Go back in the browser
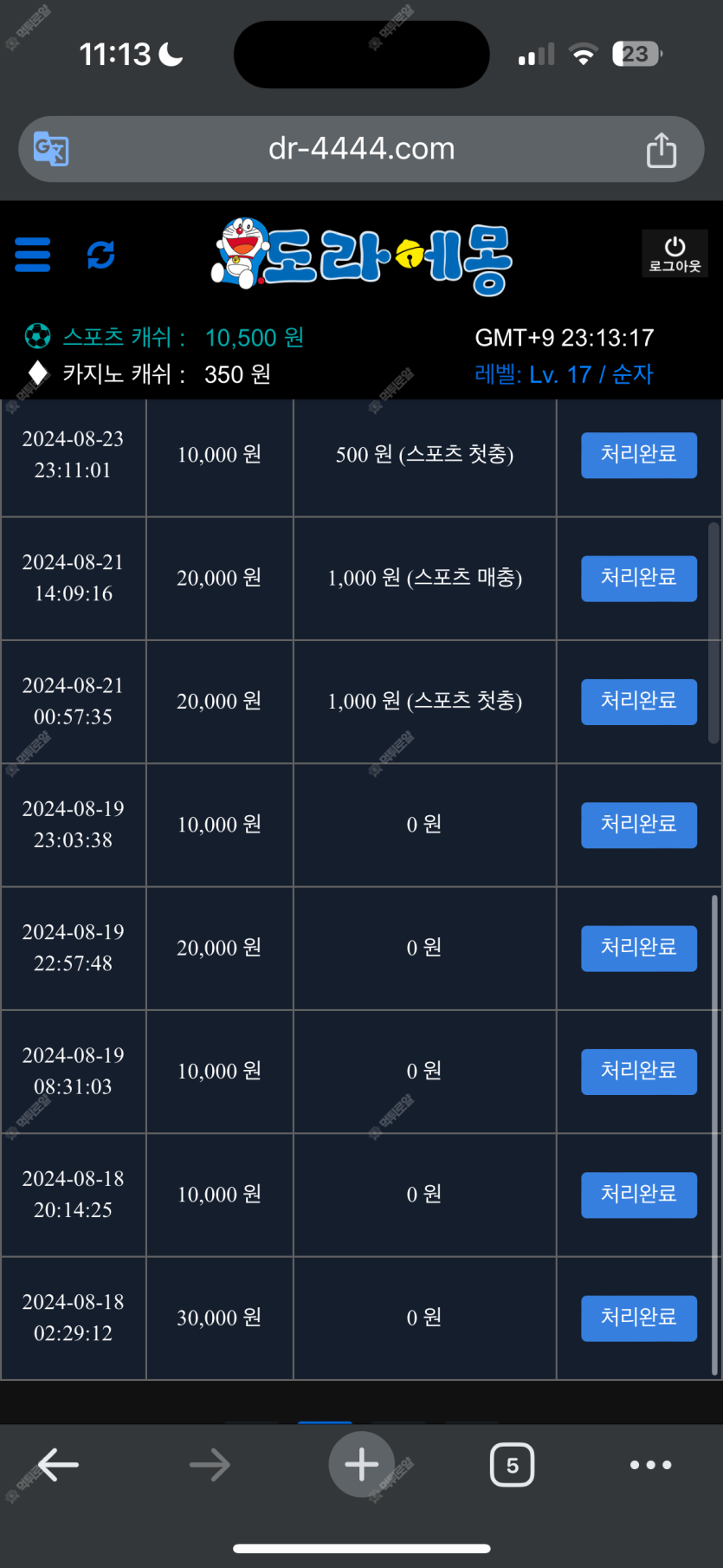This screenshot has height=1568, width=723. pos(58,1465)
